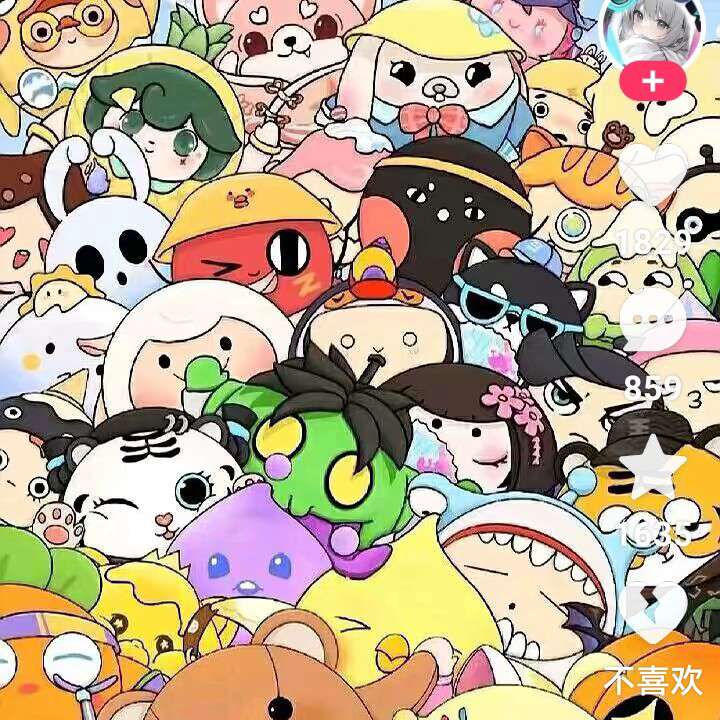Viewport: 720px width, 720px height.
Task: Follow the creator with the plus button
Action: tap(653, 81)
